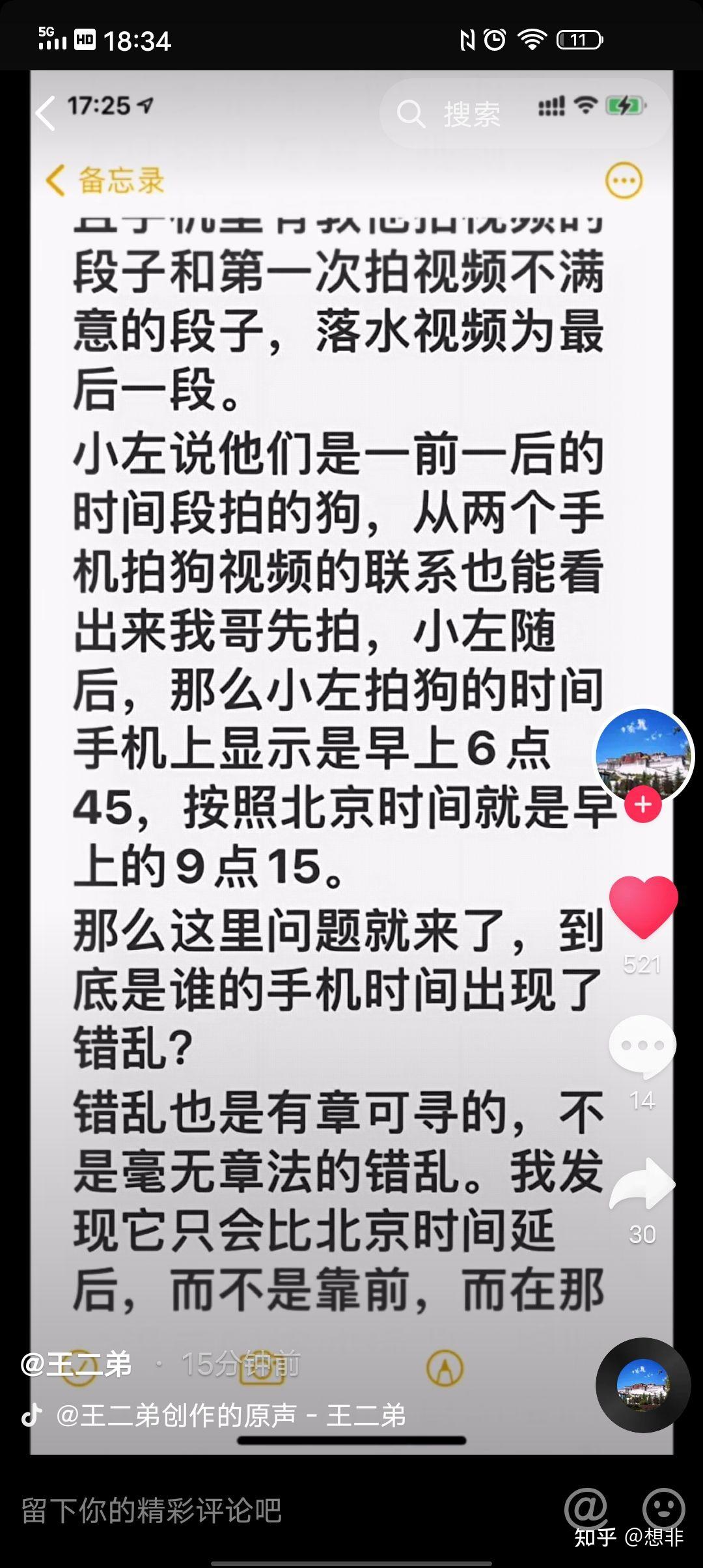703x1568 pixels.
Task: Follow the creator with the red plus
Action: (x=643, y=805)
